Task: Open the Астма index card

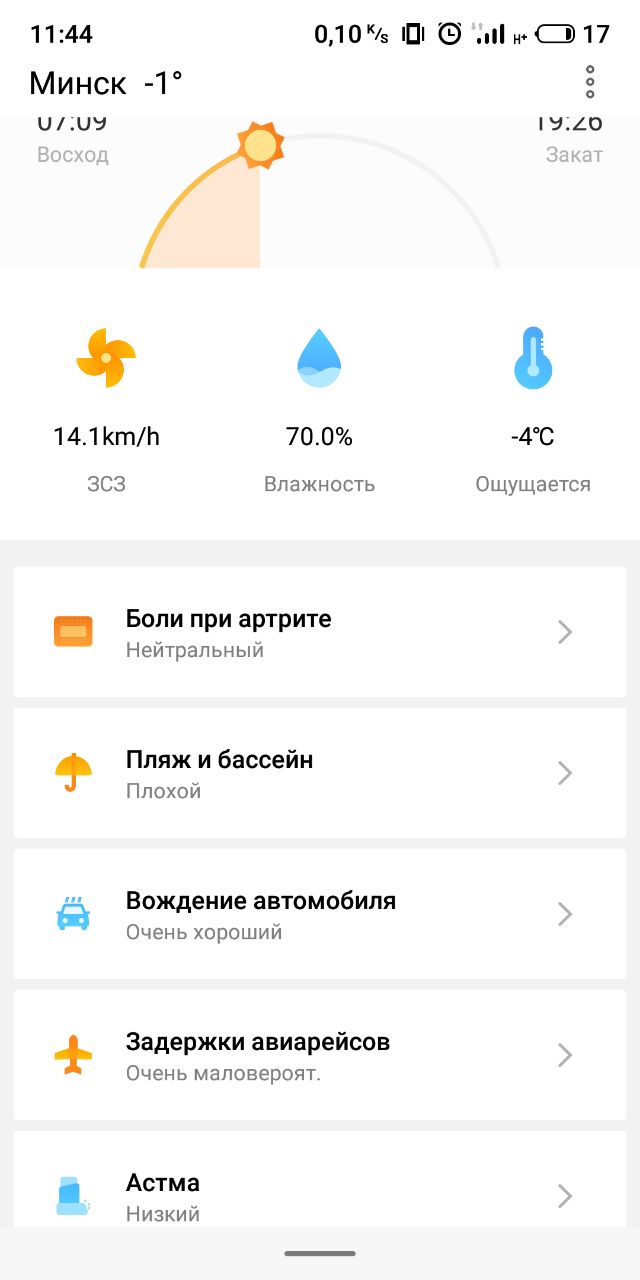Action: click(x=320, y=1179)
